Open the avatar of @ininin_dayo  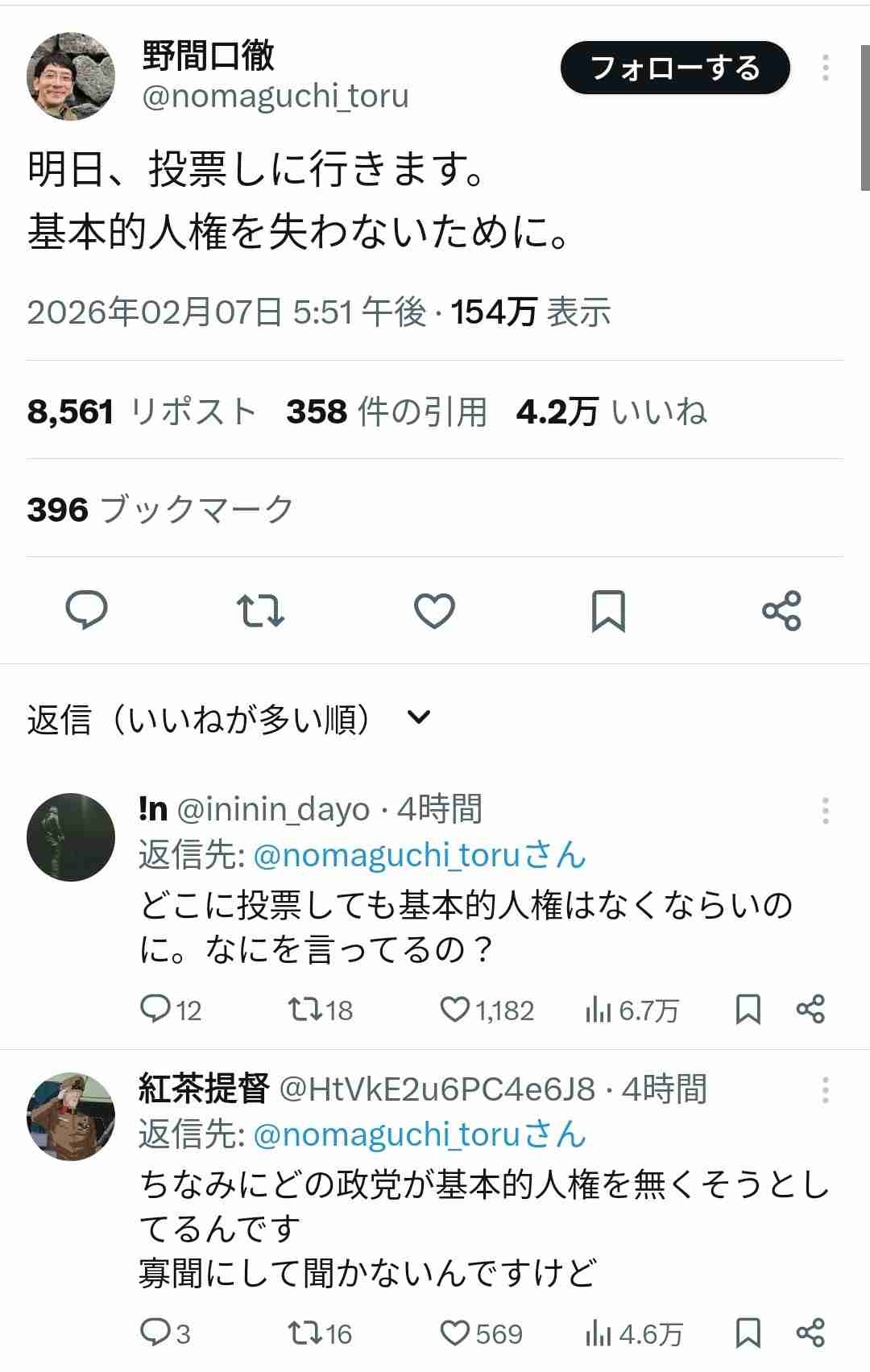(71, 837)
